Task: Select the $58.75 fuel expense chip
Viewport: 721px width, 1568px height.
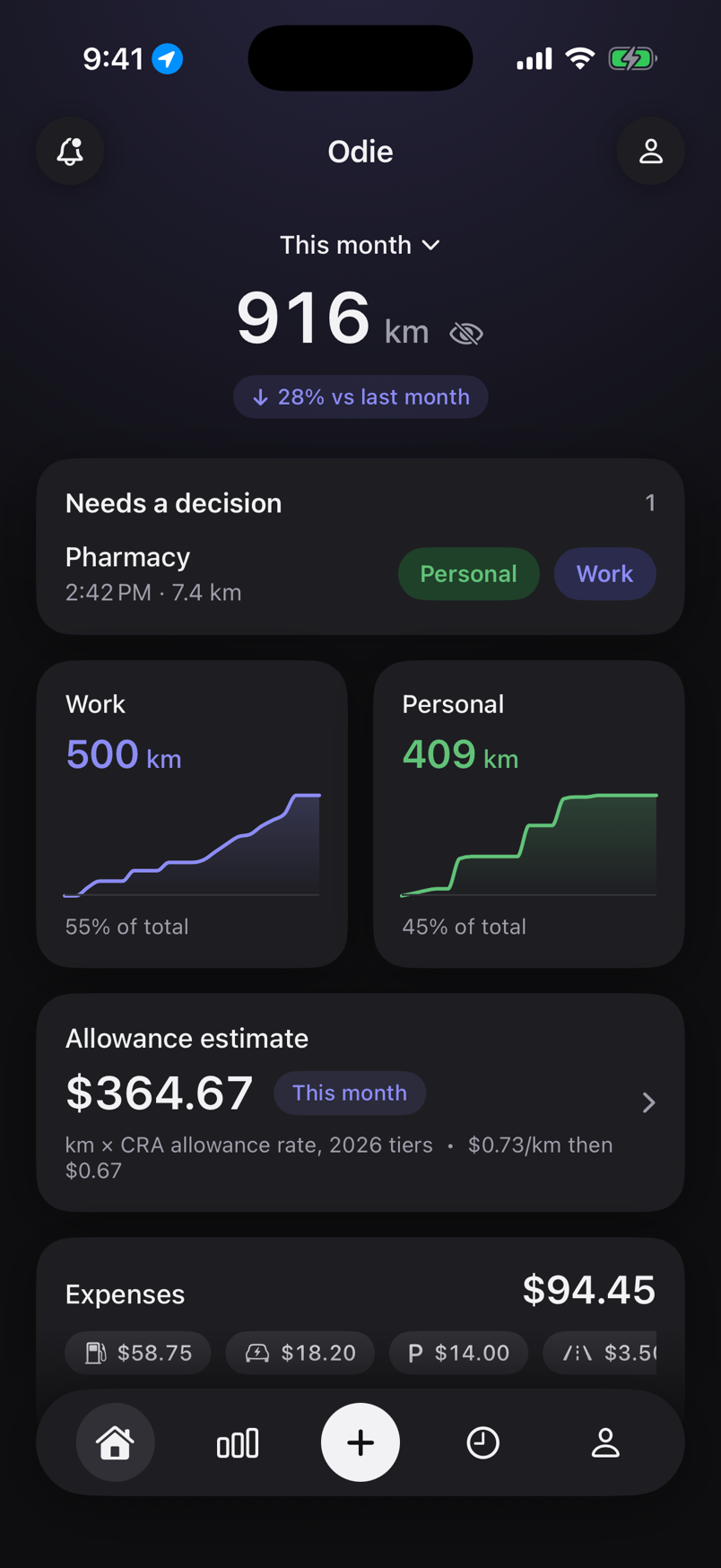Action: (x=138, y=1353)
